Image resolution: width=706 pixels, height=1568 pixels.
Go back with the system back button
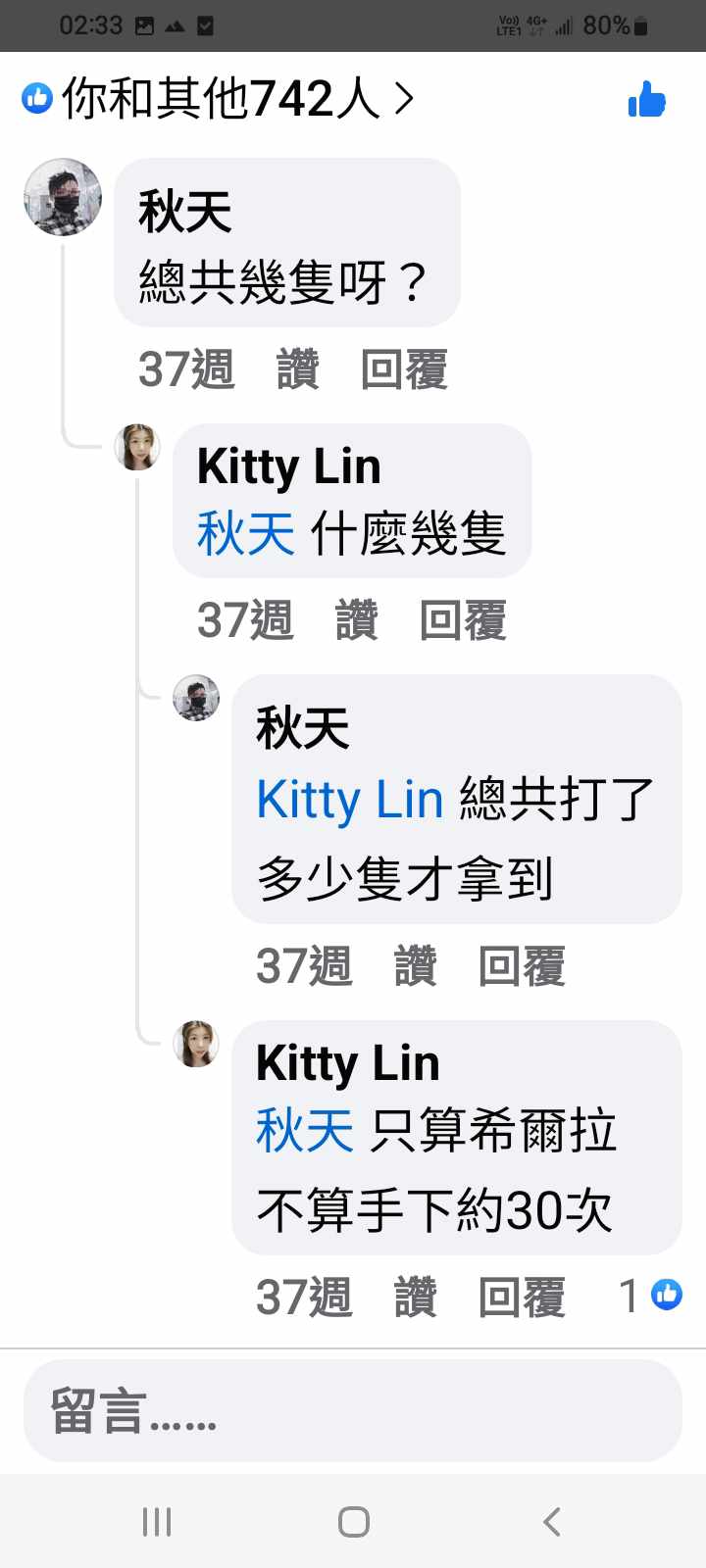tap(551, 1522)
